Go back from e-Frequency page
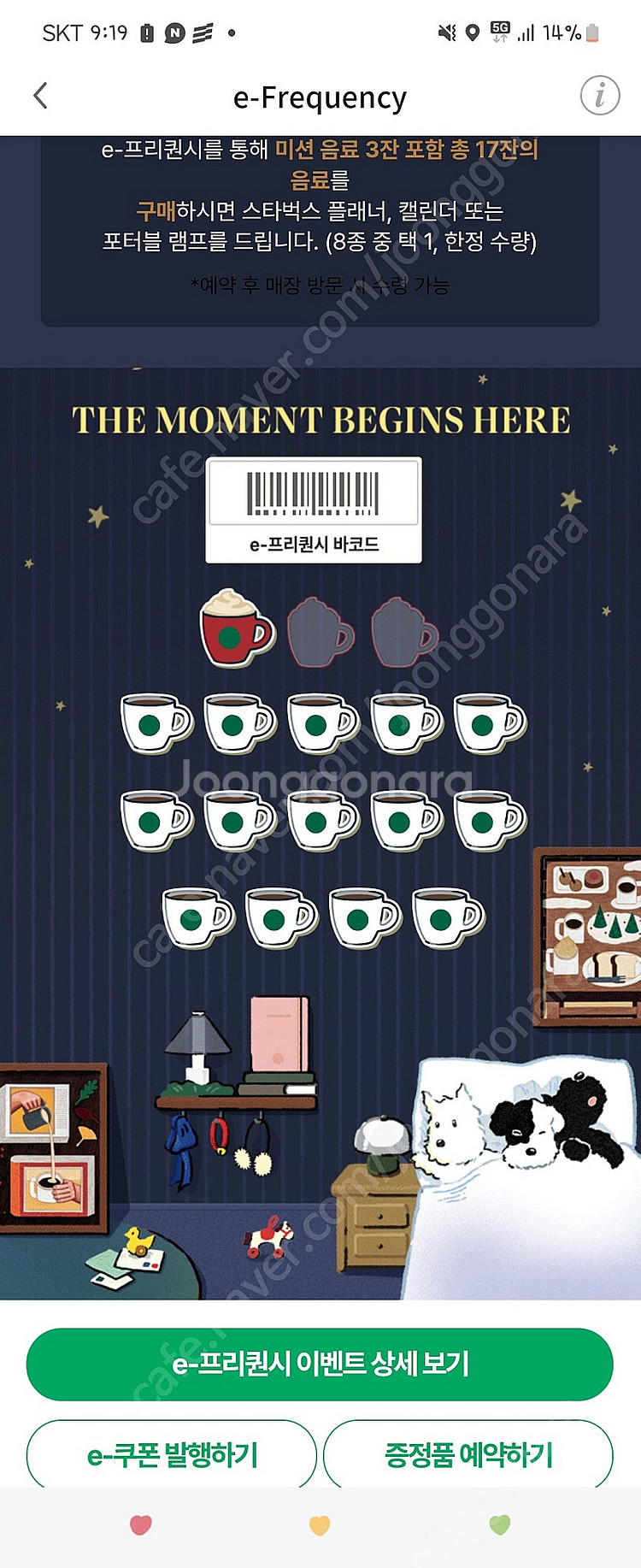This screenshot has height=1568, width=641. 40,96
